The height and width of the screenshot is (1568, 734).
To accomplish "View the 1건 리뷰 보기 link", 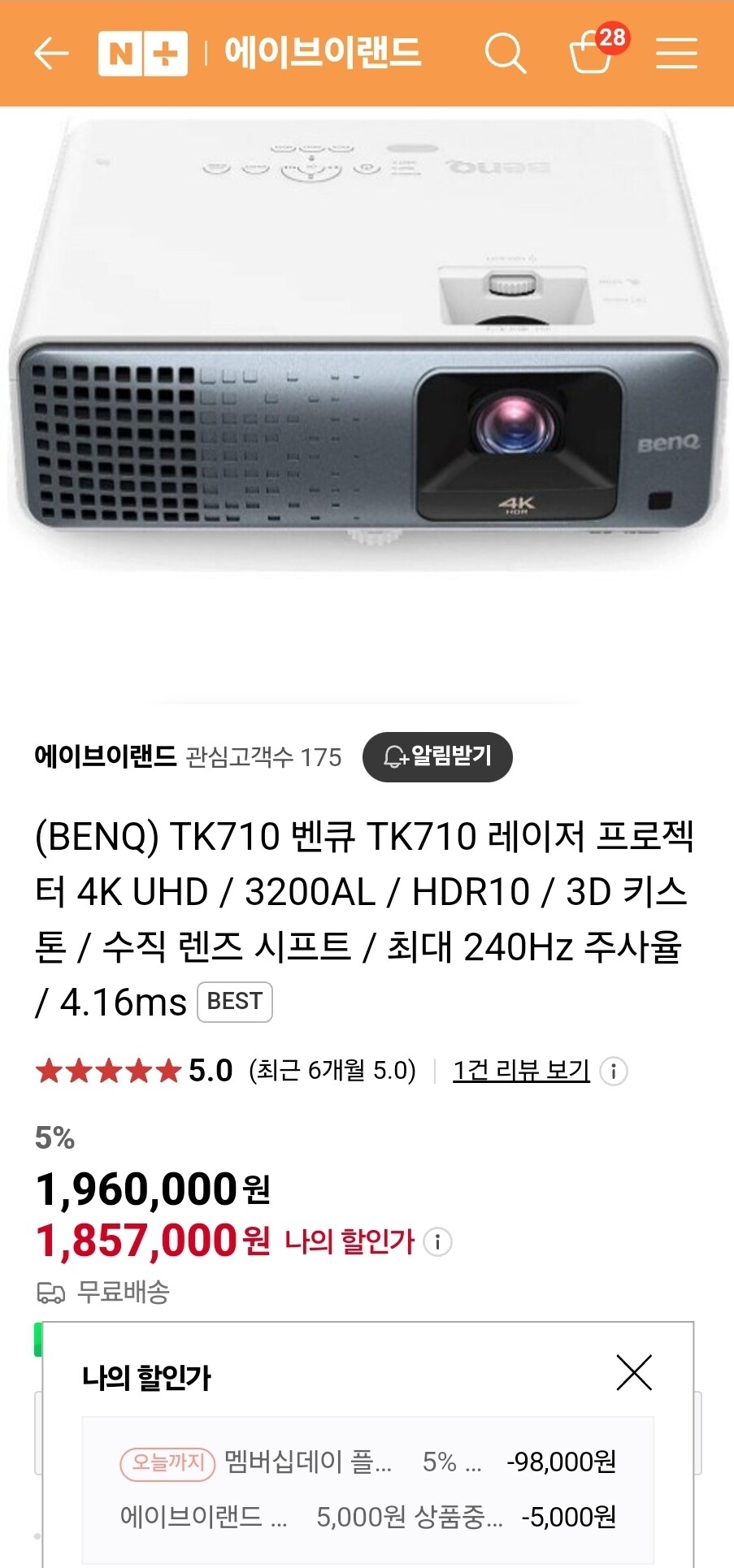I will 521,1071.
